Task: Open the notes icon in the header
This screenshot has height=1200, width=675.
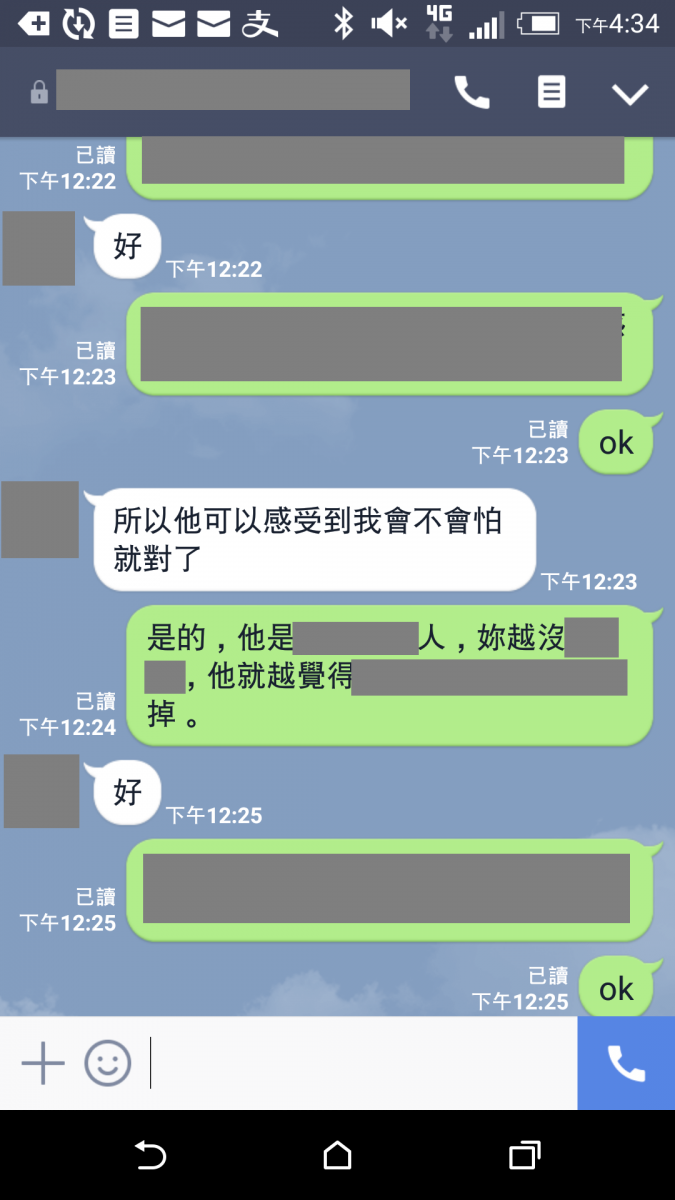Action: pos(551,92)
